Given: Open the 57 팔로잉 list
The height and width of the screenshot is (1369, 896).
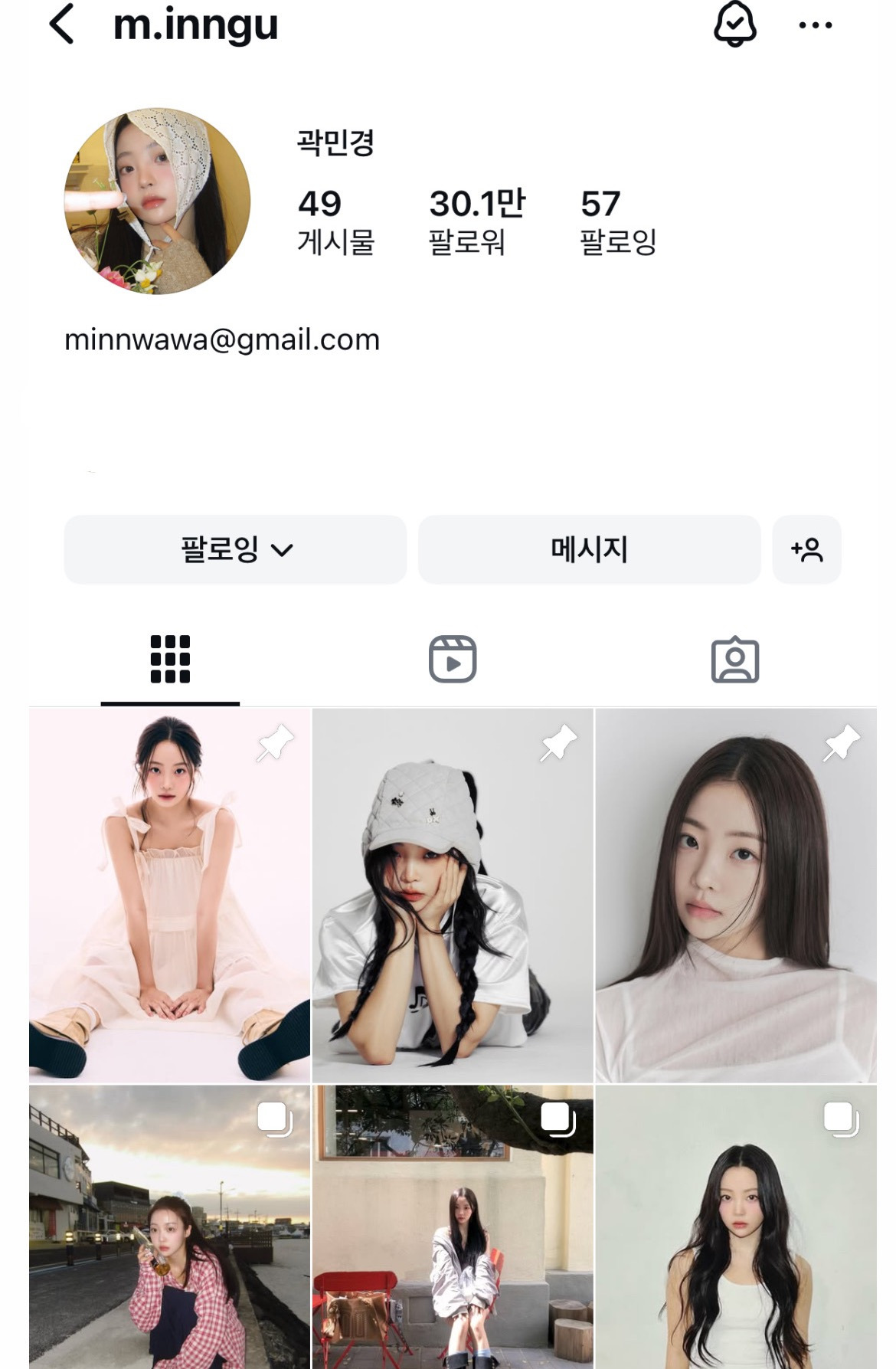Looking at the screenshot, I should (617, 221).
